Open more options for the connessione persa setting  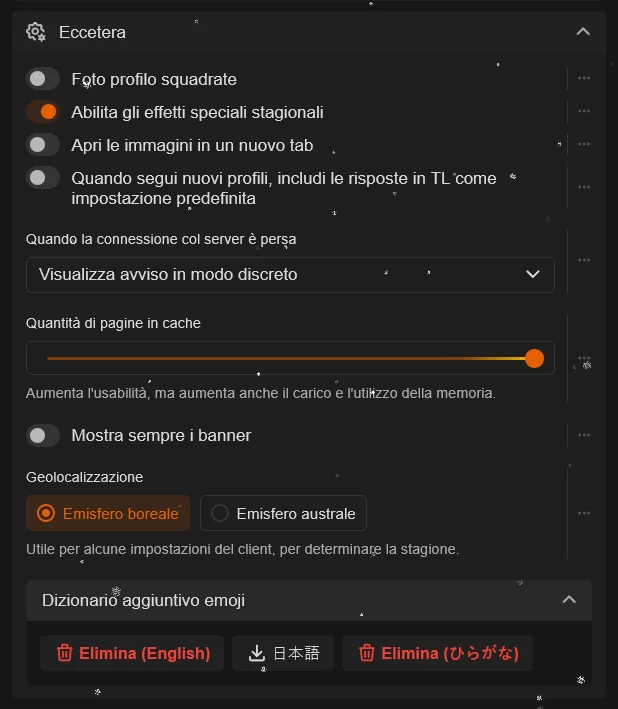click(x=584, y=260)
